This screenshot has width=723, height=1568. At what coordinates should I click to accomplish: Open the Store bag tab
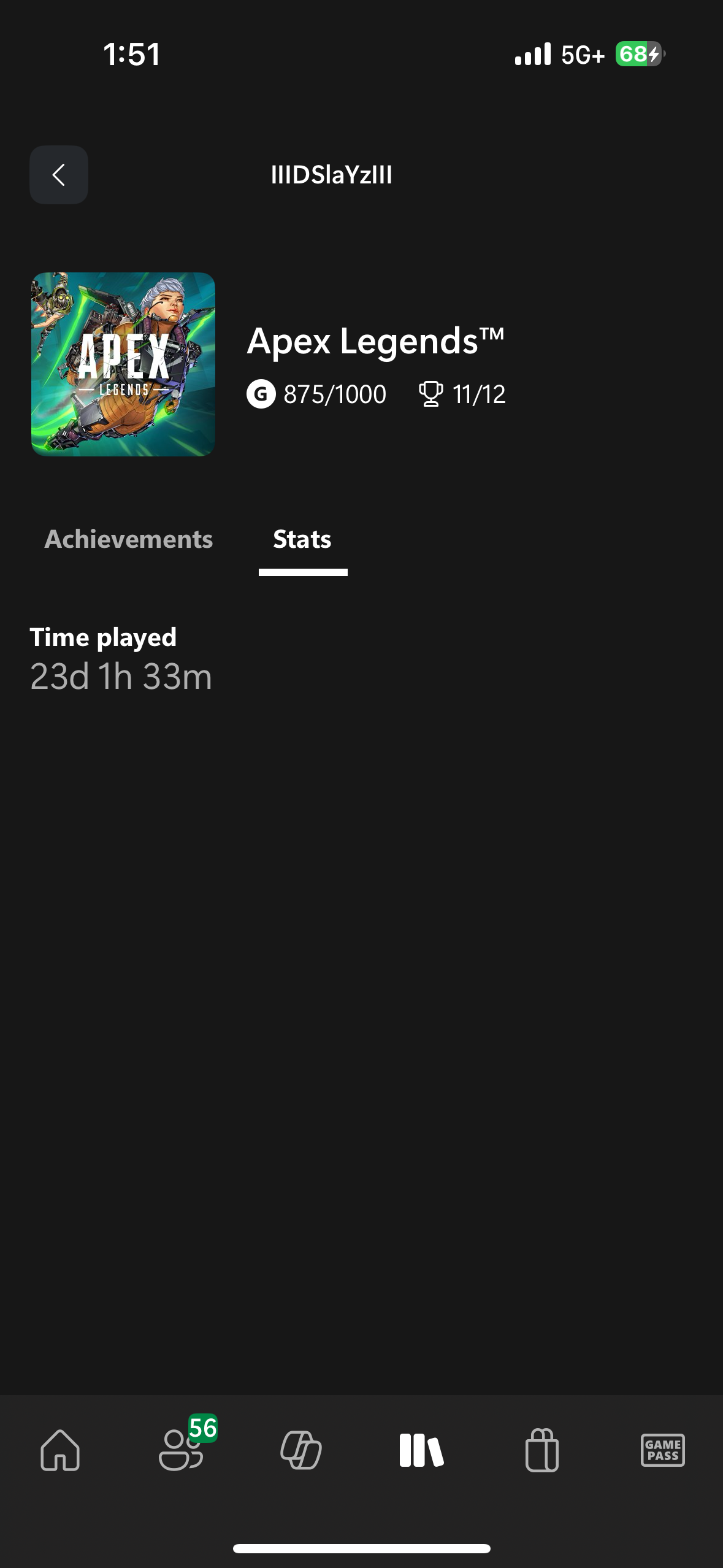(x=542, y=1450)
